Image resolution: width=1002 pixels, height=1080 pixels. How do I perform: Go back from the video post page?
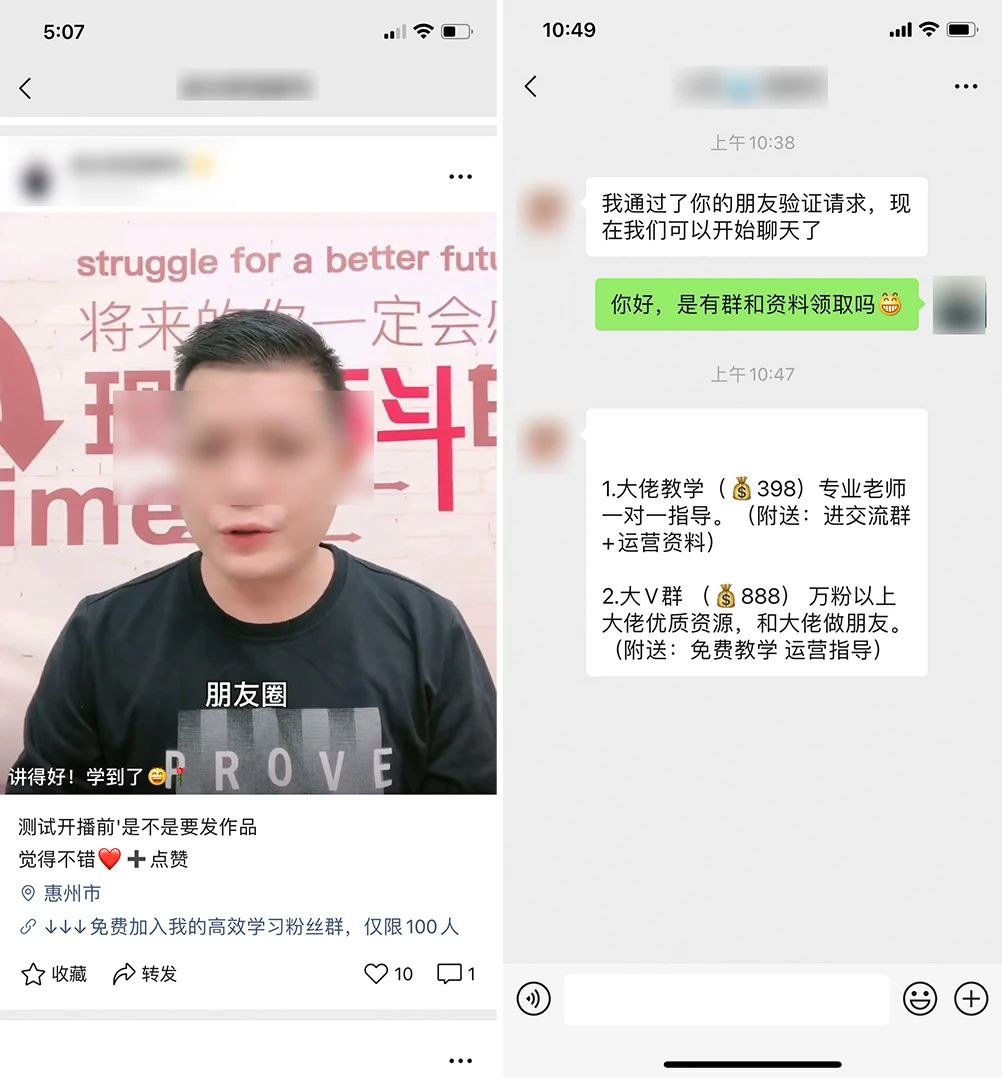(x=26, y=88)
